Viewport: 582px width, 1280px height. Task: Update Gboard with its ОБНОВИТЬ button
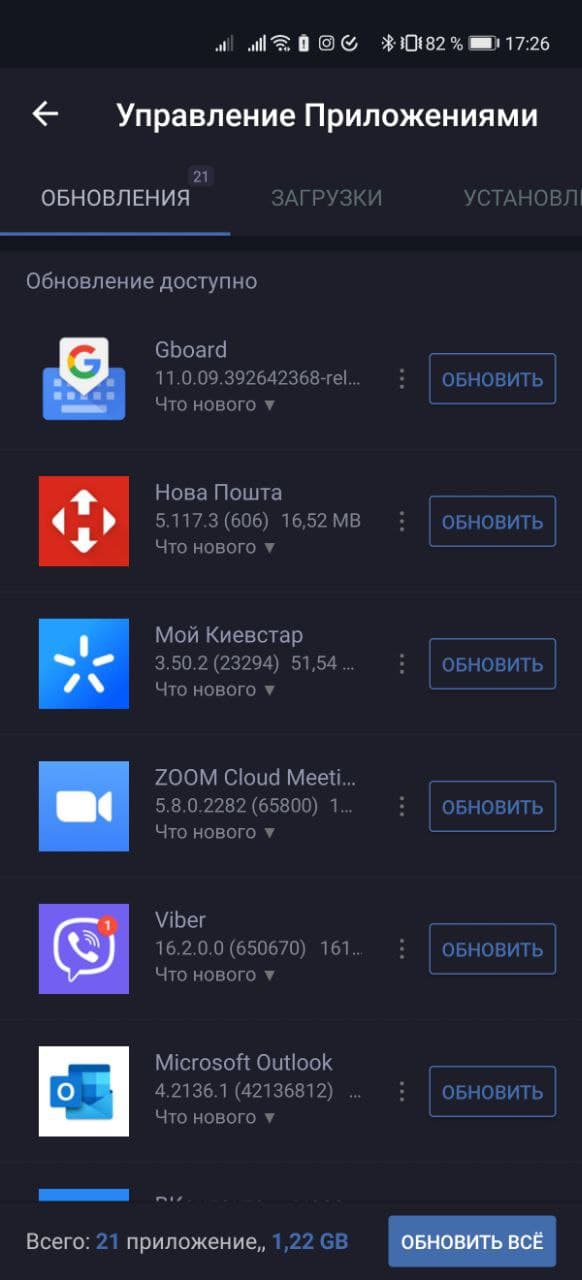[492, 379]
